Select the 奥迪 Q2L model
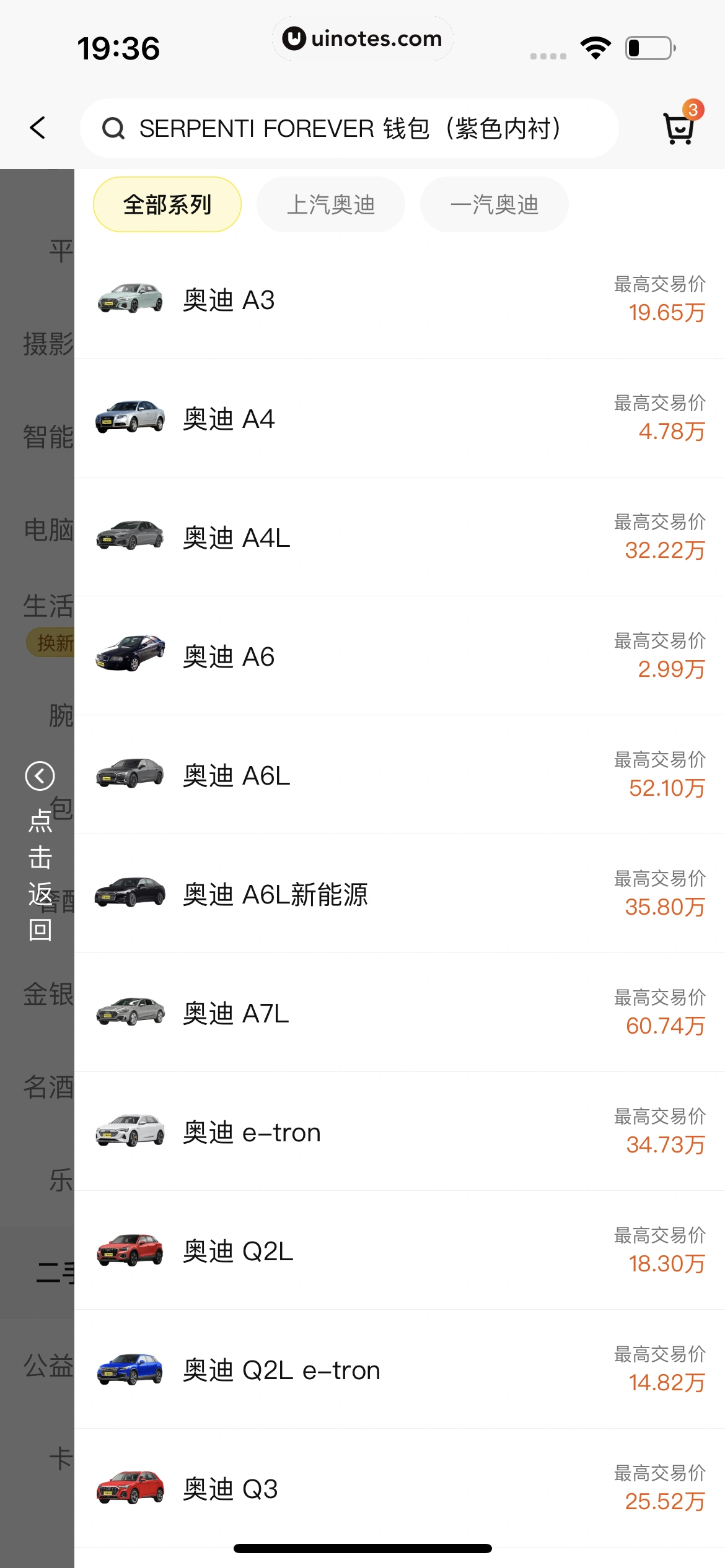This screenshot has width=725, height=1568. tap(399, 1251)
